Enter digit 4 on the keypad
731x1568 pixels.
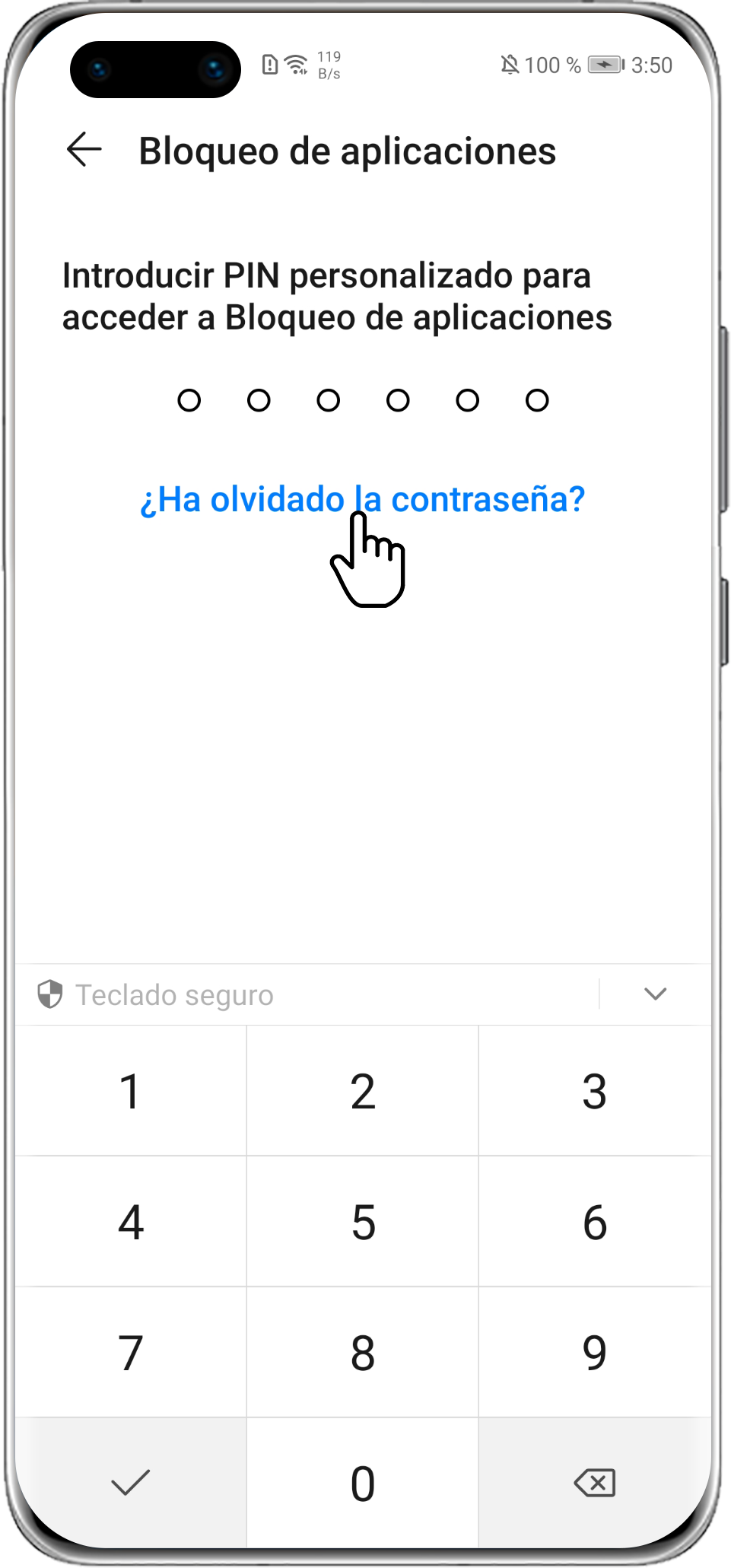pos(131,1222)
